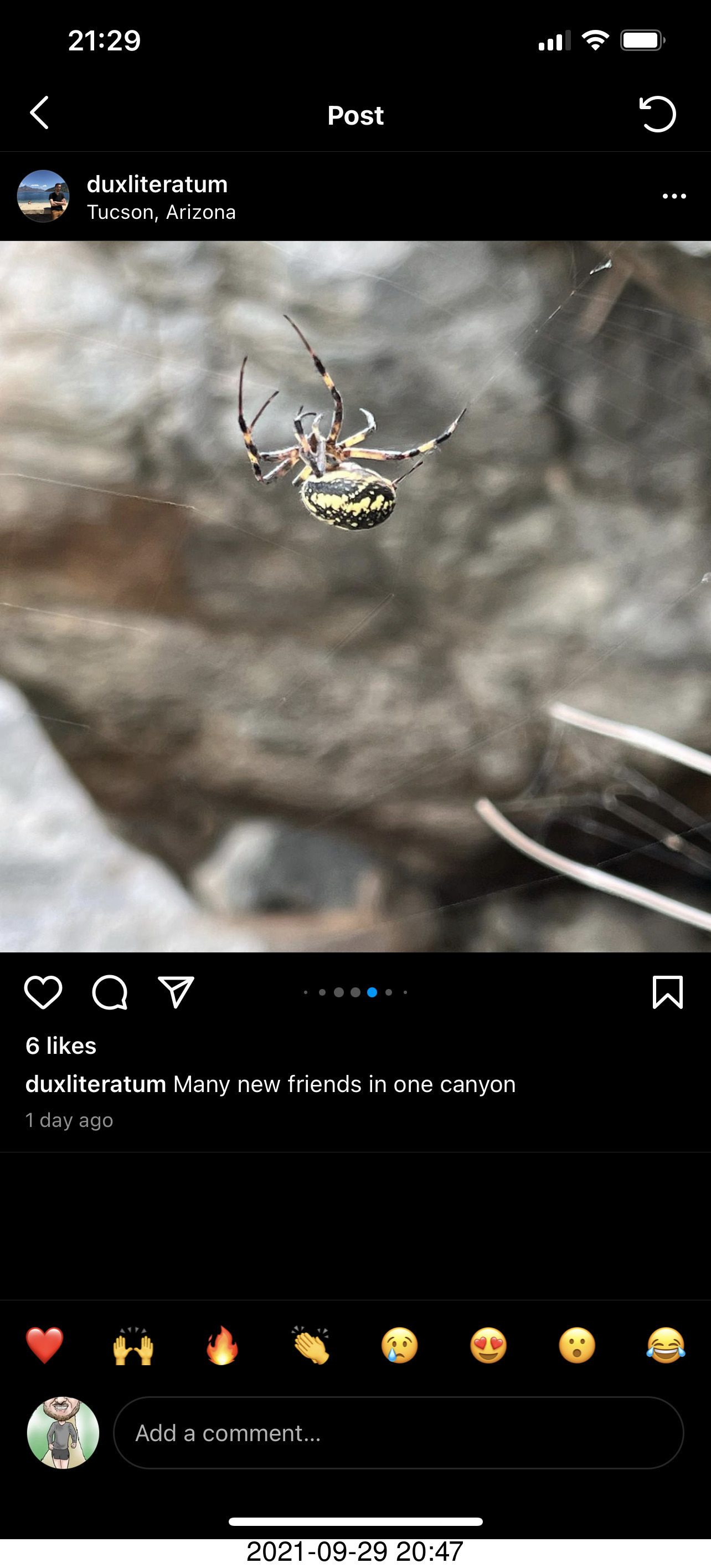React with the crying face emoji
This screenshot has width=711, height=1568.
click(x=400, y=1345)
